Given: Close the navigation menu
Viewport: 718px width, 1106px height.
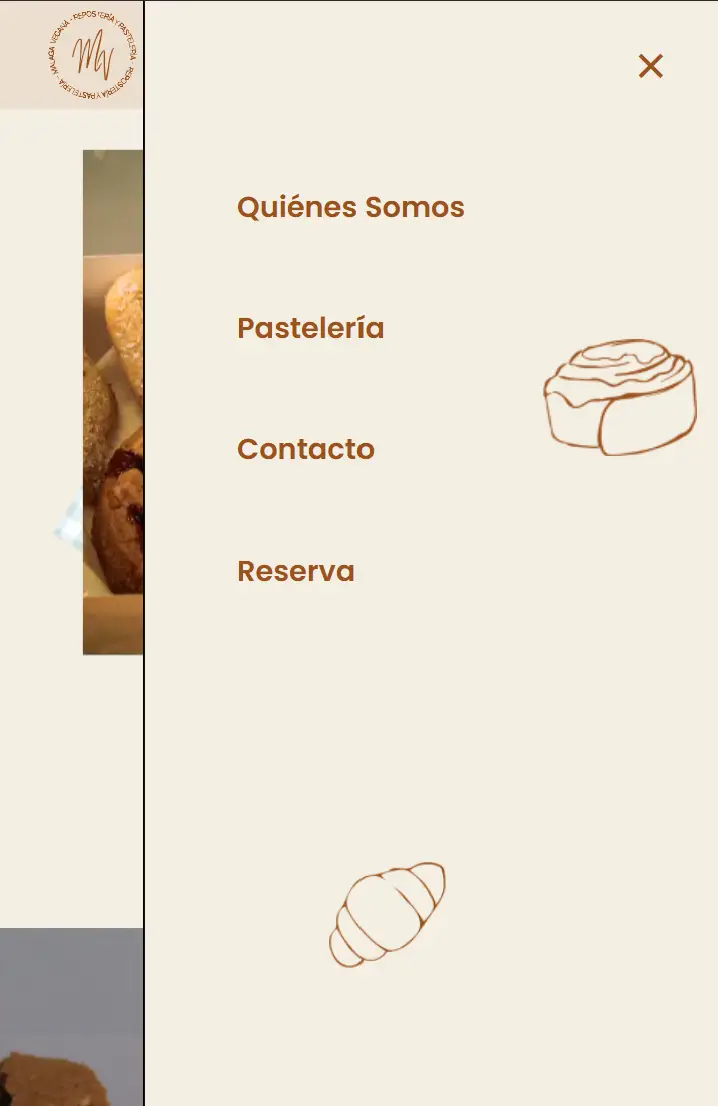Looking at the screenshot, I should [x=651, y=66].
